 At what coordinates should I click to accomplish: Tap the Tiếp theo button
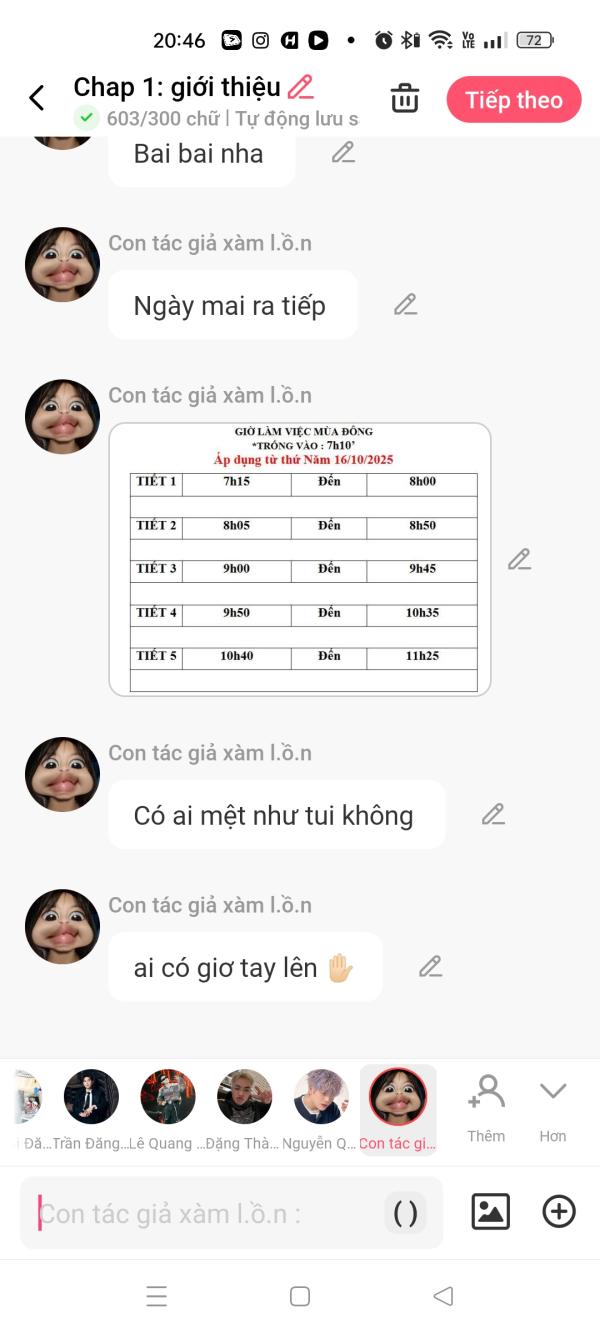(x=513, y=100)
